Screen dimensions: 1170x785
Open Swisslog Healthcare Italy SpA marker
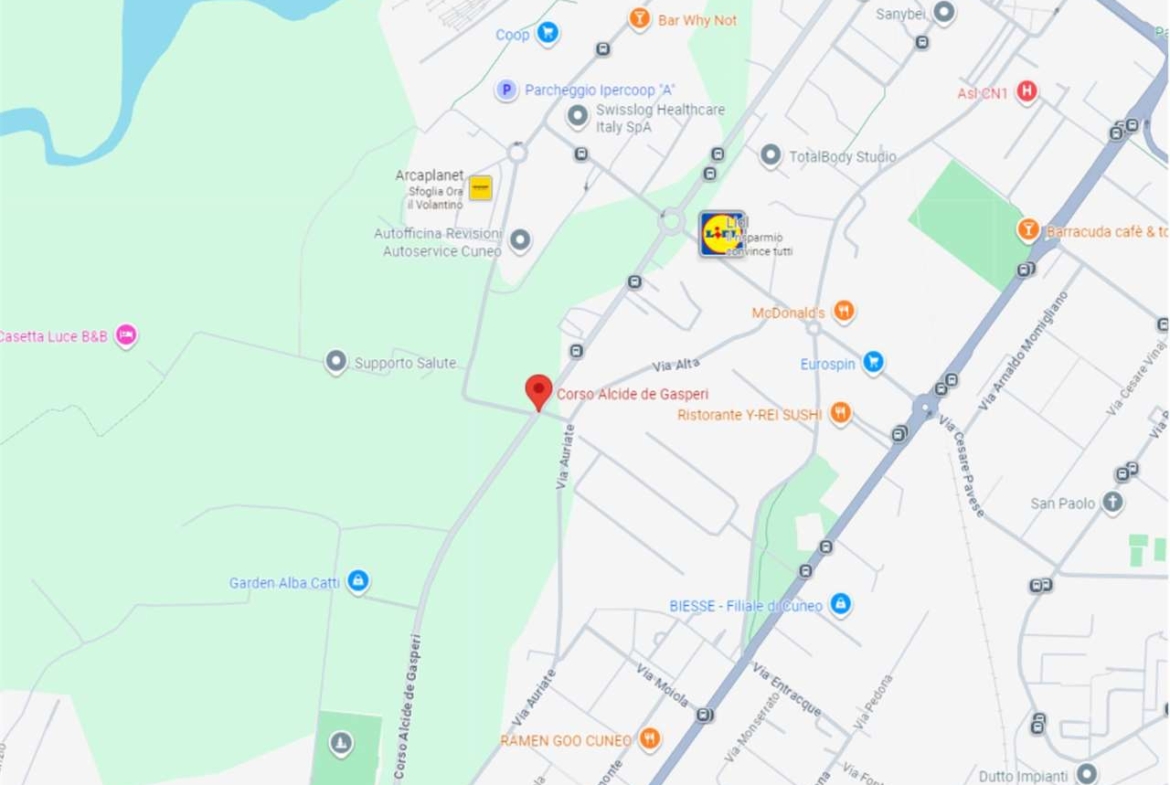pyautogui.click(x=577, y=117)
